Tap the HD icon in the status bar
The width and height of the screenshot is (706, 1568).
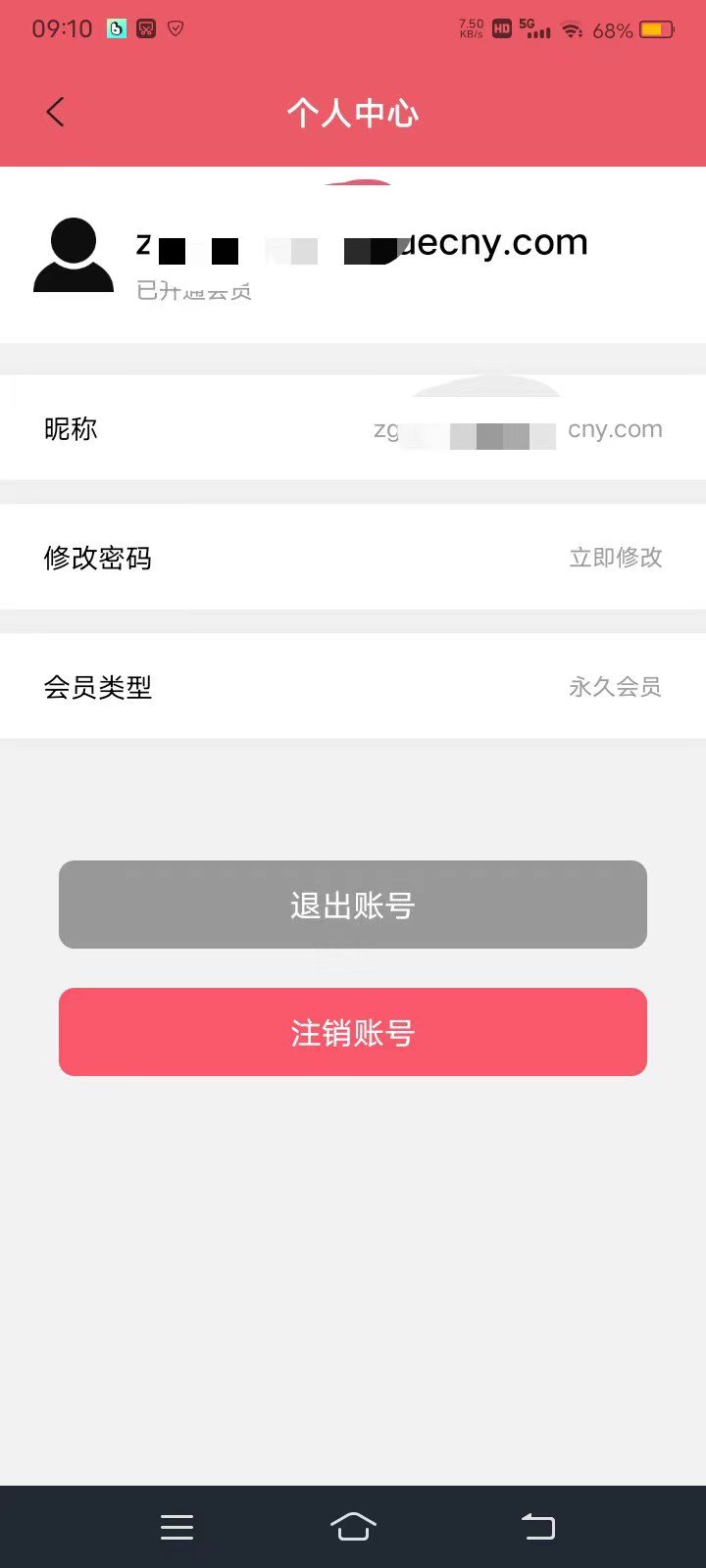click(x=500, y=28)
